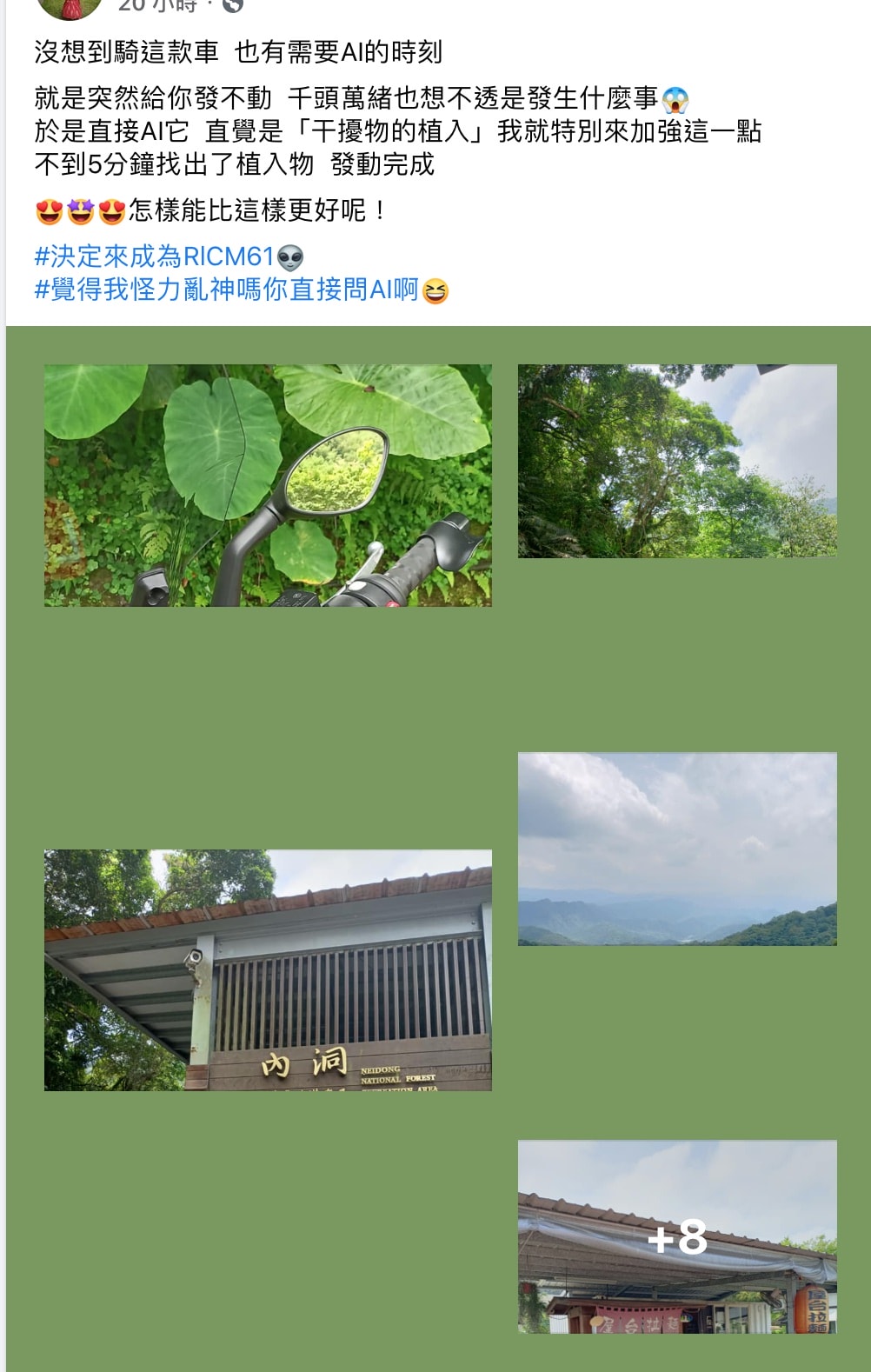View the cloudy mountain range photo
Viewport: 871px width, 1372px height.
click(x=677, y=849)
